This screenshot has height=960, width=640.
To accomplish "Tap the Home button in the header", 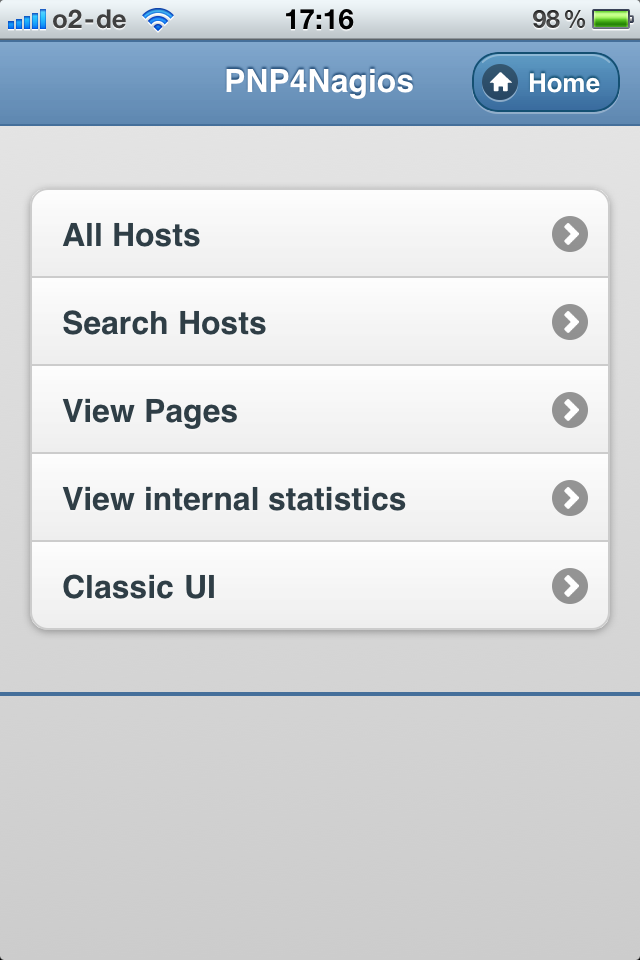I will click(x=546, y=83).
